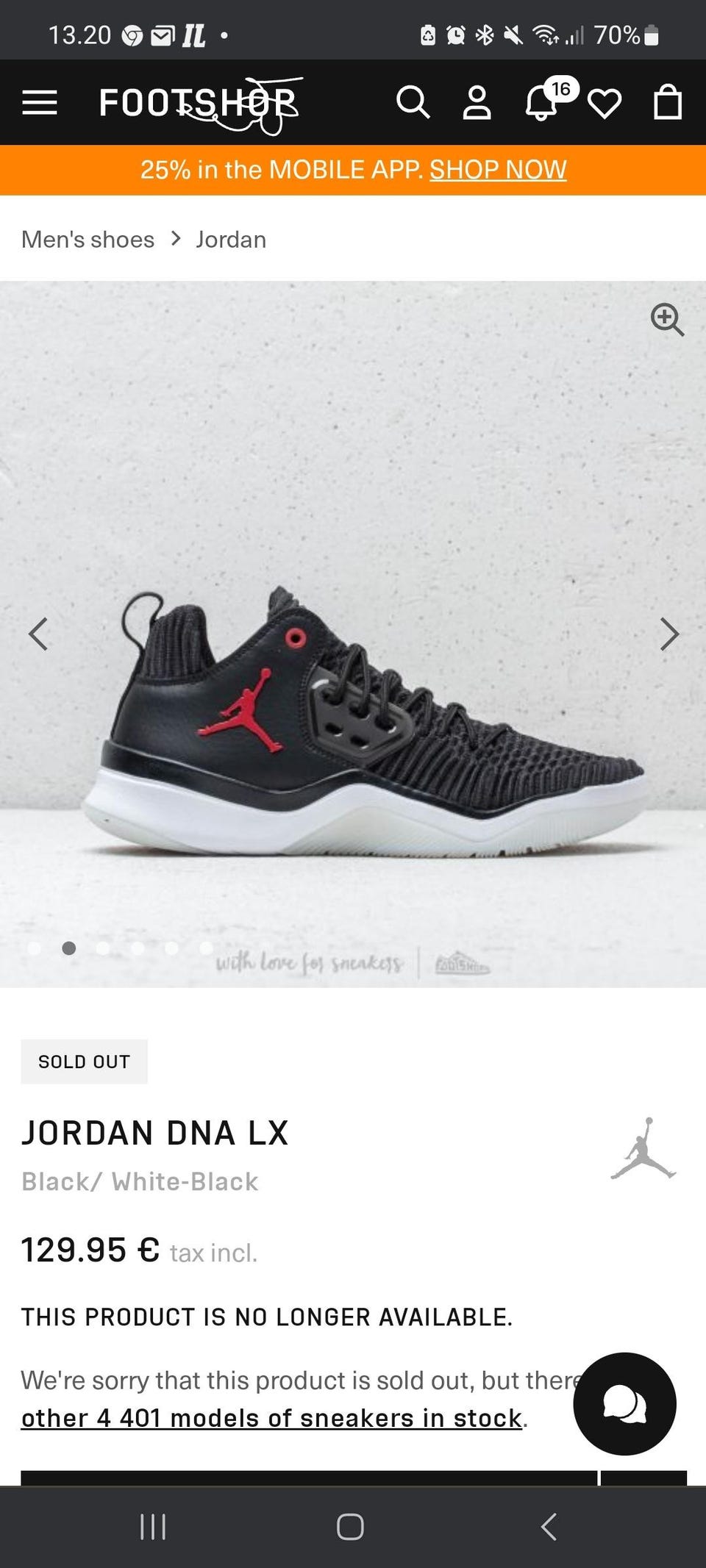Viewport: 706px width, 1568px height.
Task: Open the notifications bell
Action: point(542,102)
